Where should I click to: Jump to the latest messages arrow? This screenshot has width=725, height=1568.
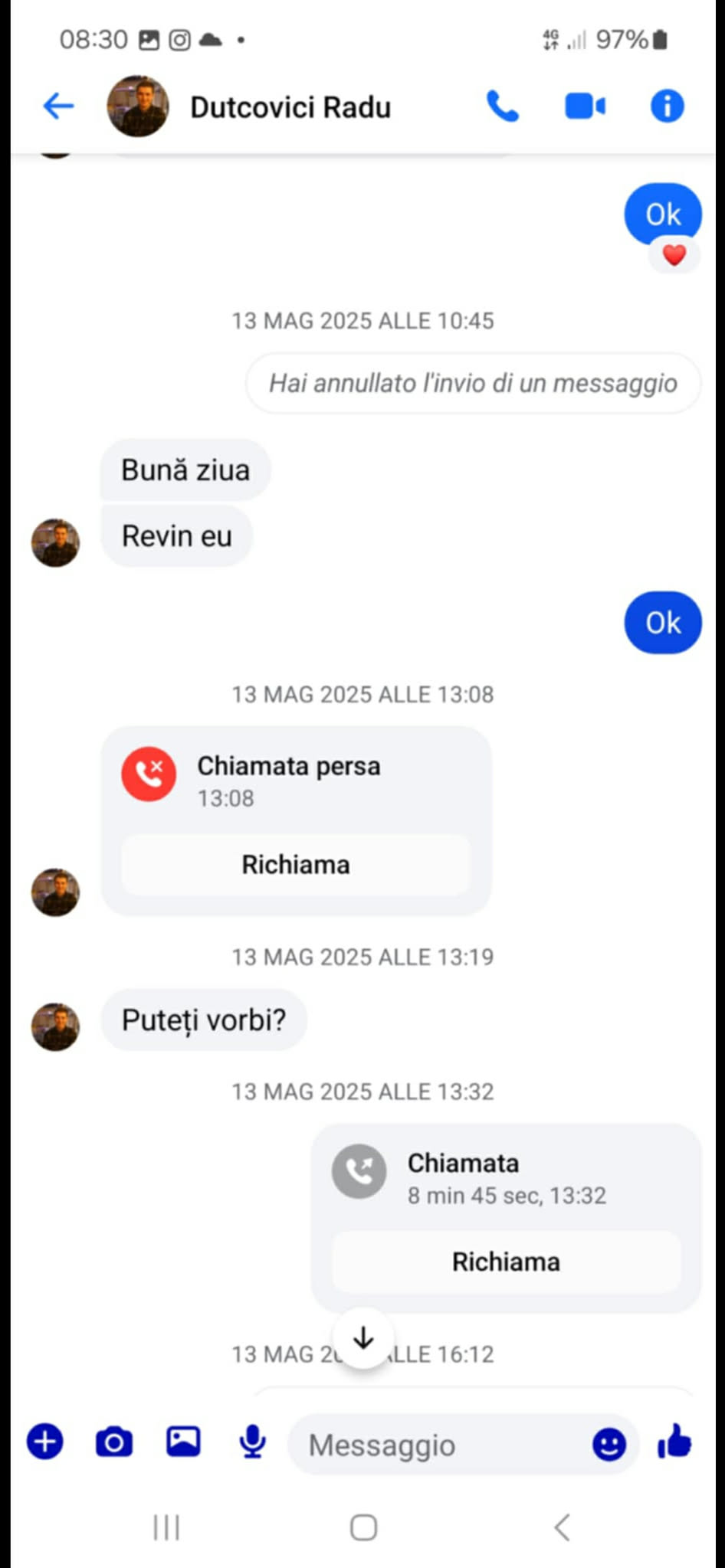[363, 1338]
